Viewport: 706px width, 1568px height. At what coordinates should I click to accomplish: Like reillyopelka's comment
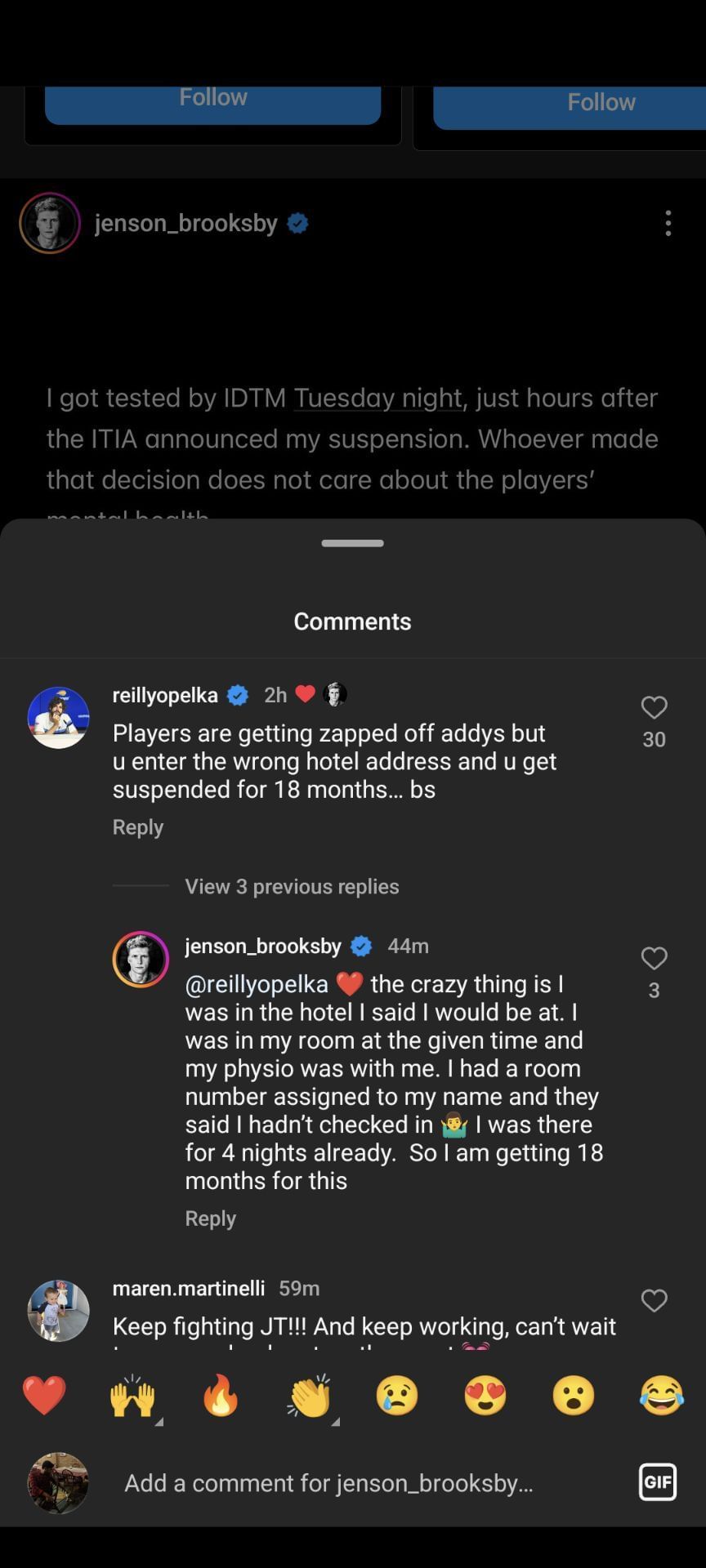tap(654, 707)
